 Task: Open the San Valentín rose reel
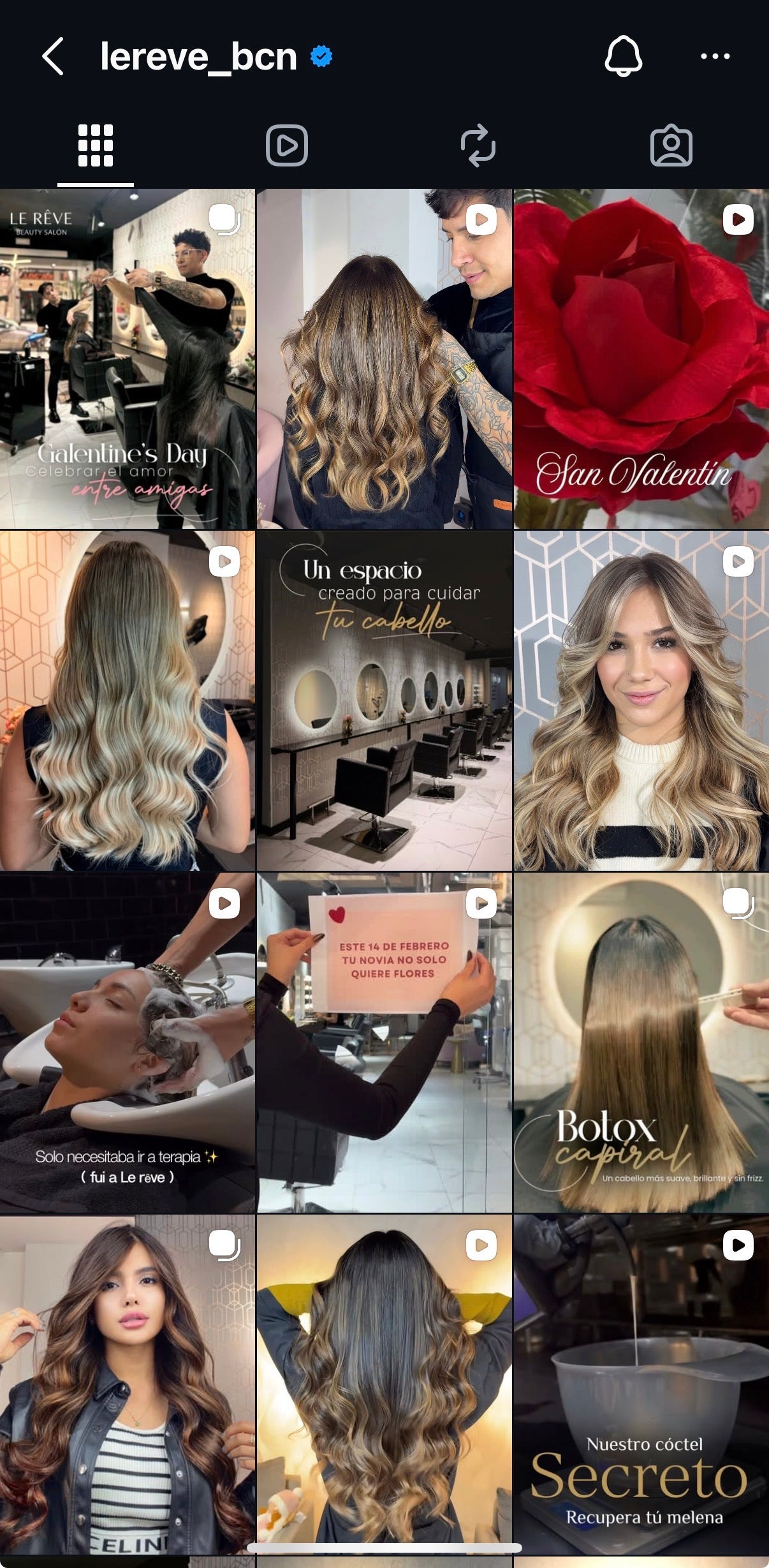point(641,359)
